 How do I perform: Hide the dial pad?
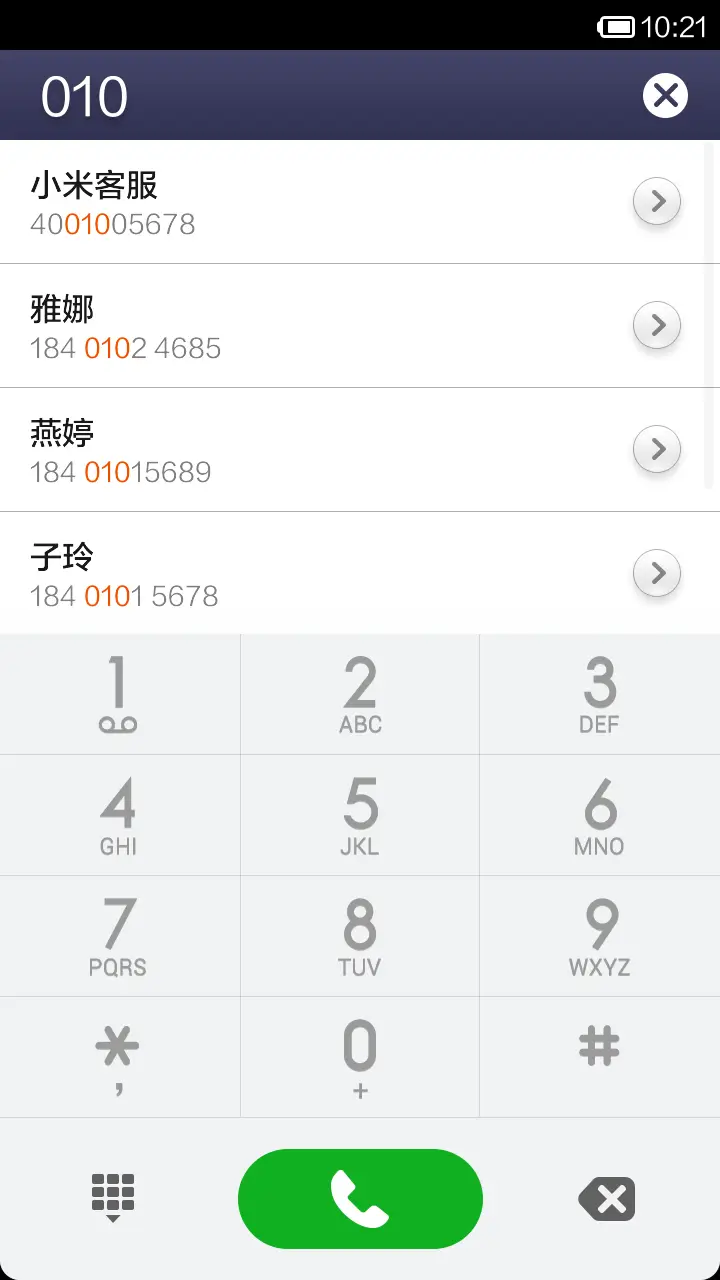pyautogui.click(x=113, y=1198)
